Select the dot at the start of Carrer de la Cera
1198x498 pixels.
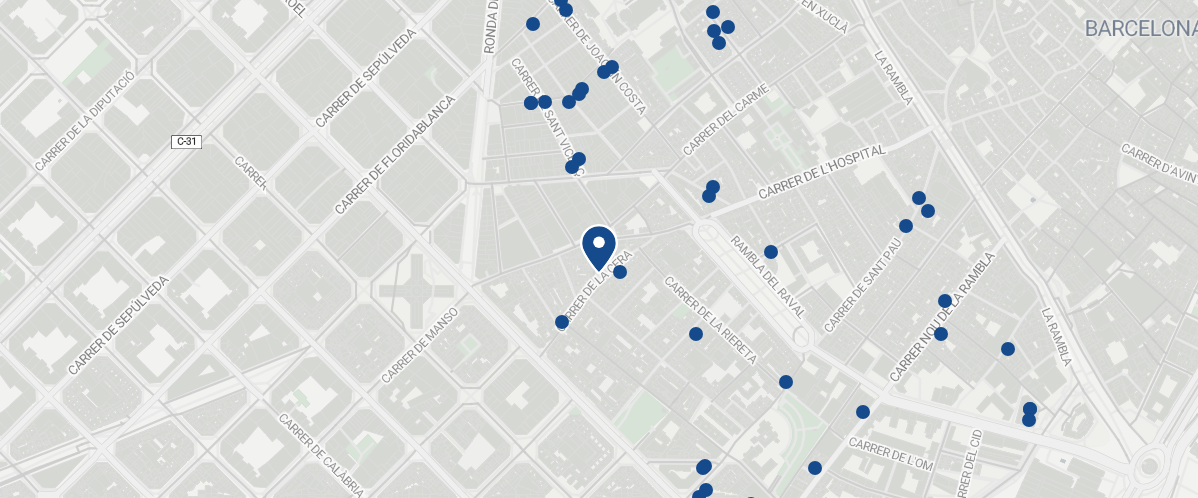tap(562, 322)
